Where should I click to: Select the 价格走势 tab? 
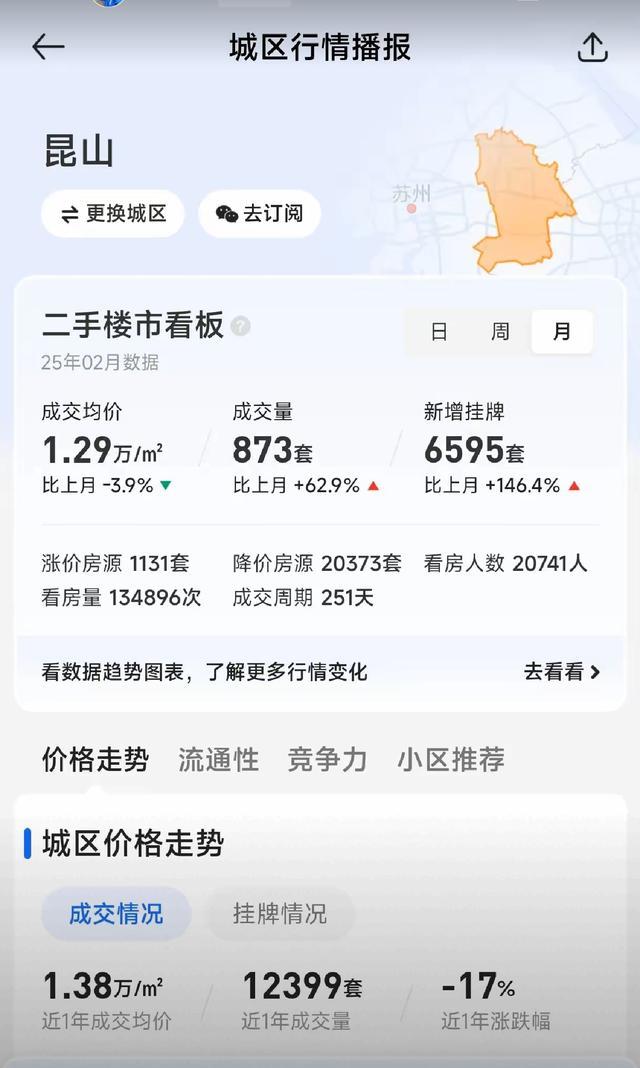click(x=95, y=760)
